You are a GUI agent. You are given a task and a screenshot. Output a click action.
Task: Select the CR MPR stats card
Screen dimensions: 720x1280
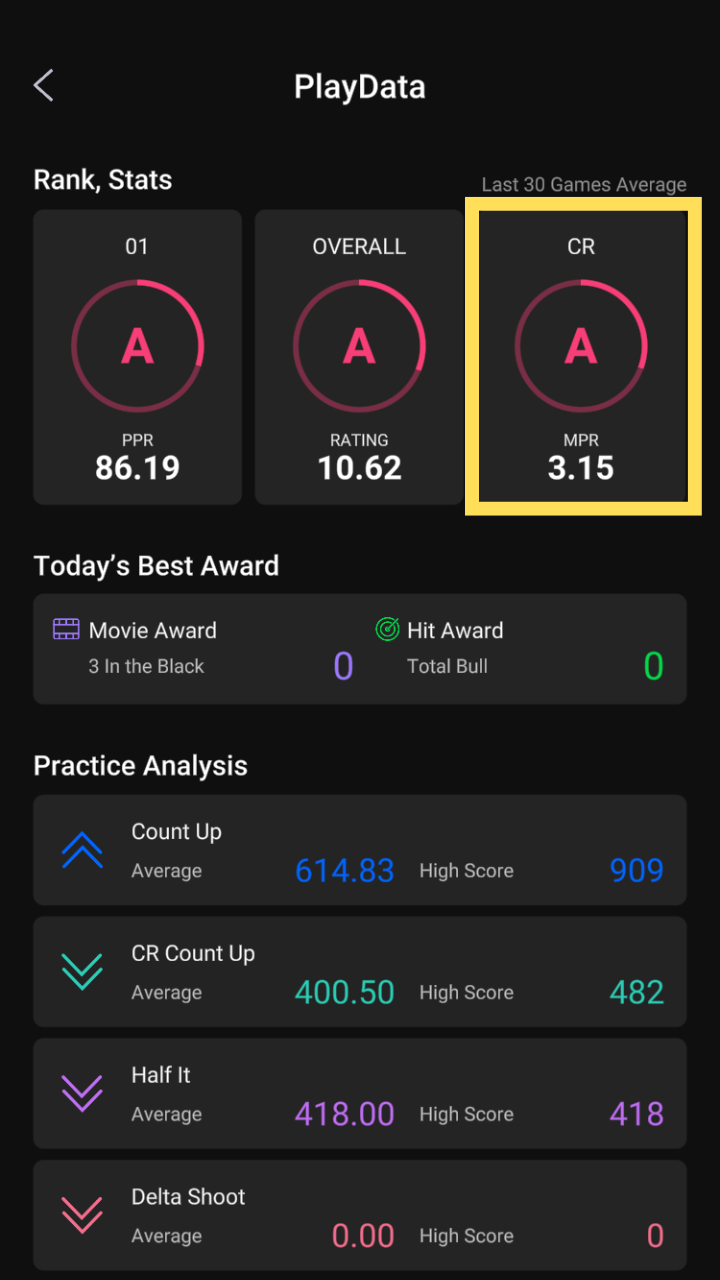[x=582, y=357]
